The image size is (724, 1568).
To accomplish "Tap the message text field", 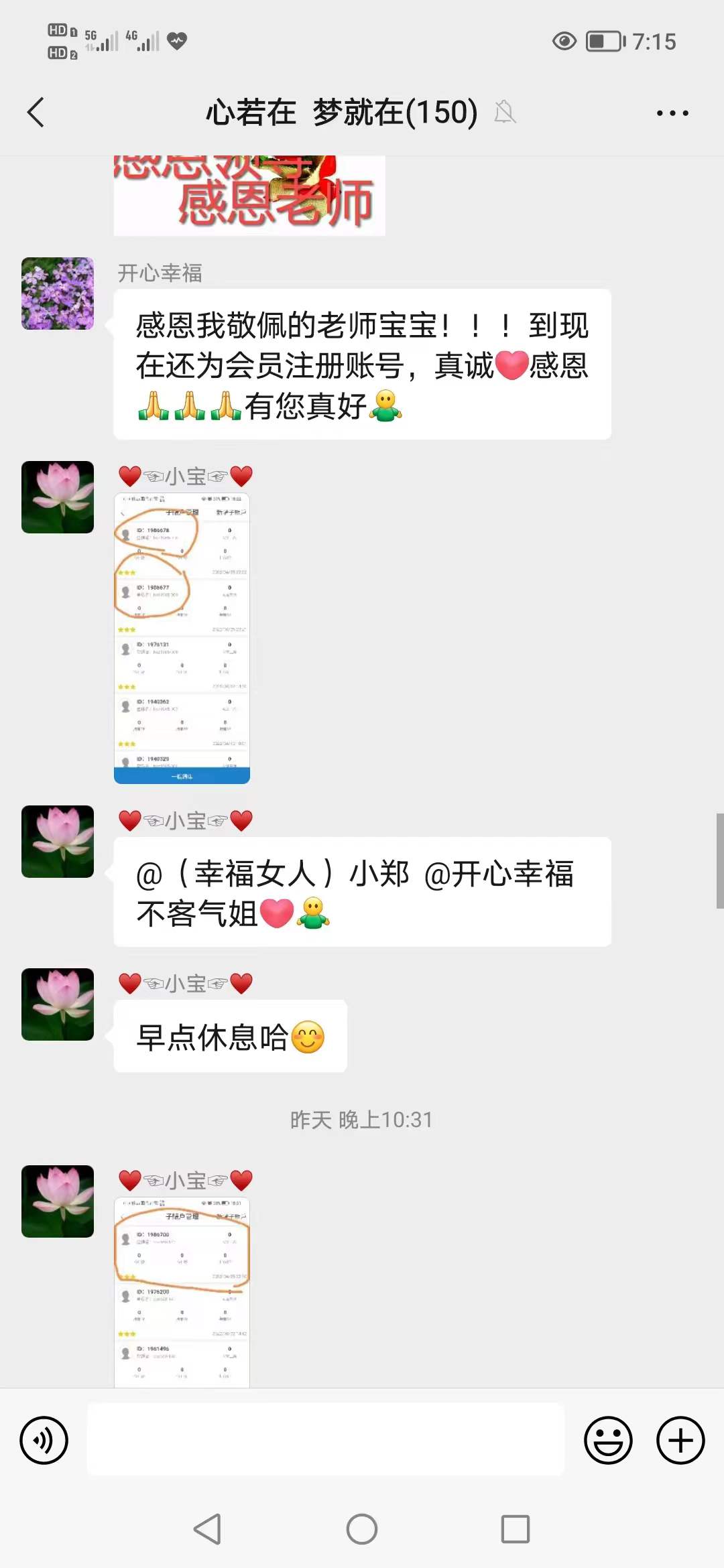I will coord(326,1440).
